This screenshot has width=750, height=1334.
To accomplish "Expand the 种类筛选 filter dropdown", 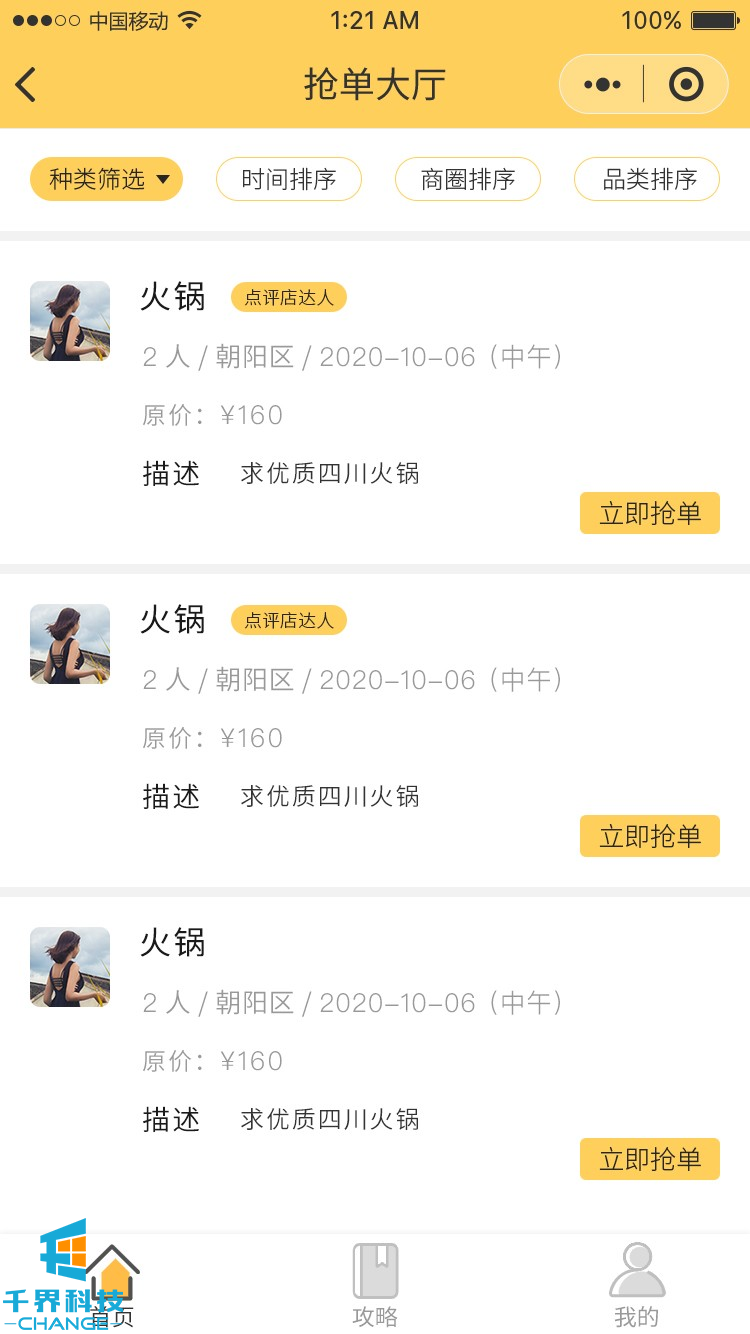I will tap(107, 180).
